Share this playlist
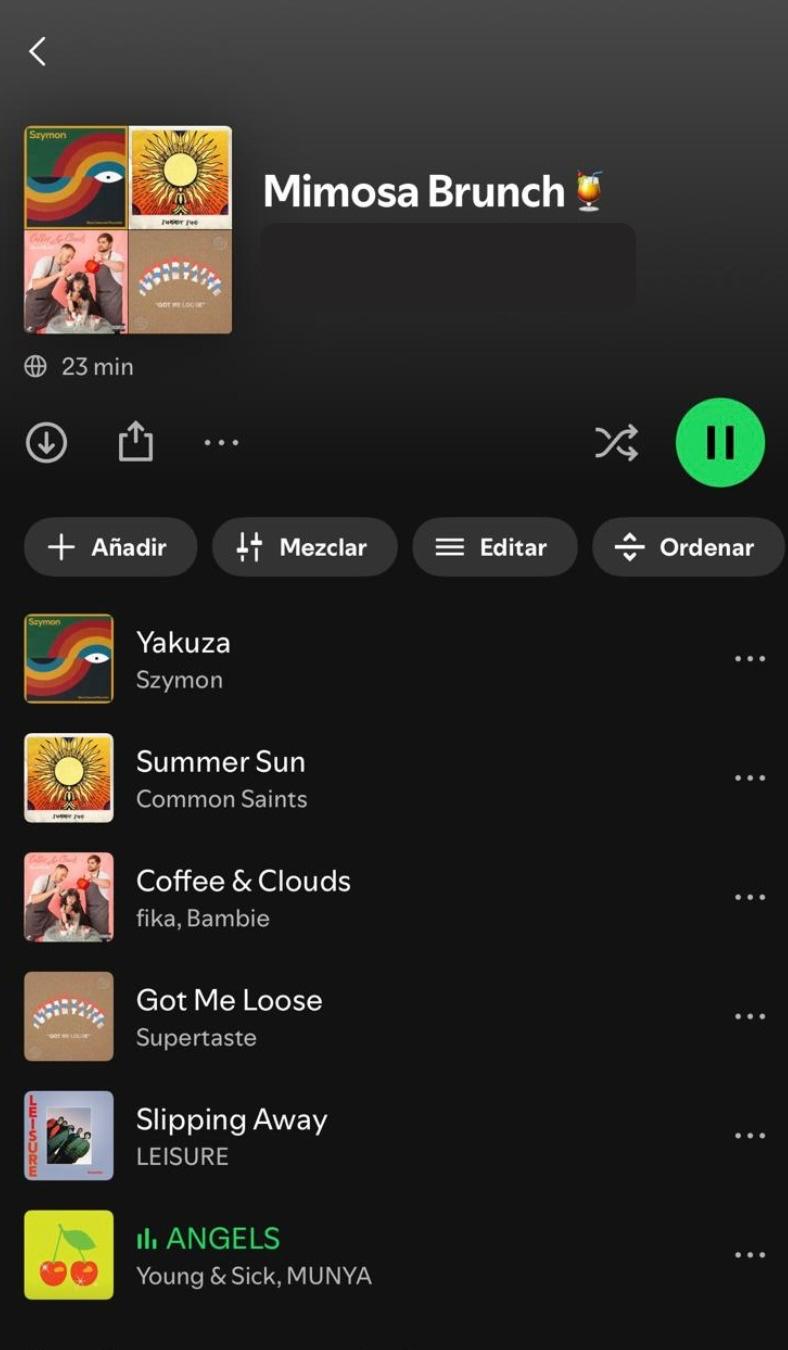This screenshot has height=1350, width=788. (135, 441)
